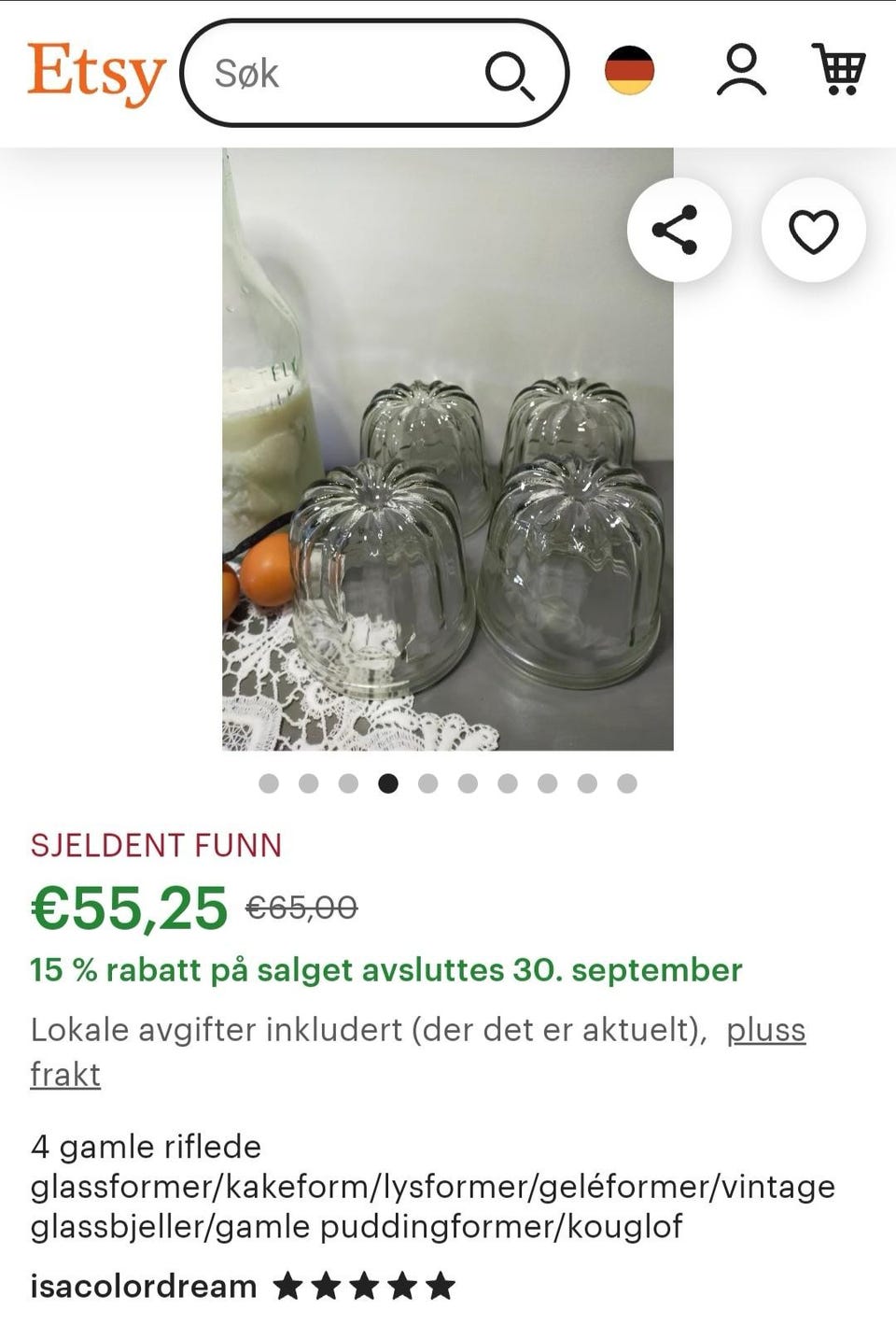The image size is (896, 1325).
Task: Enable the first image carousel dot
Action: click(x=271, y=784)
